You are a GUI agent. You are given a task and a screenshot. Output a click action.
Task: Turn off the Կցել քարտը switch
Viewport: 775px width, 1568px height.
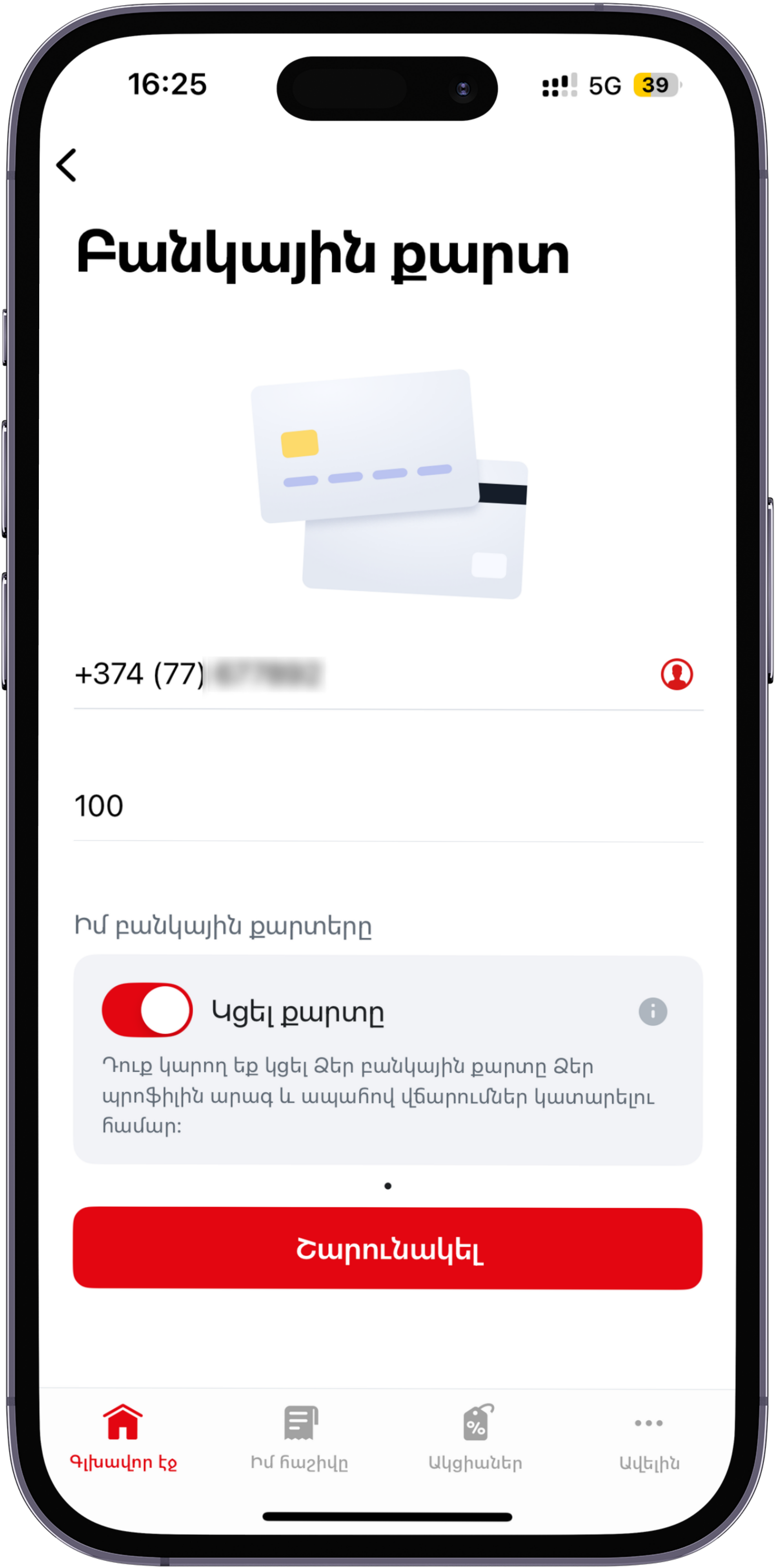147,1011
